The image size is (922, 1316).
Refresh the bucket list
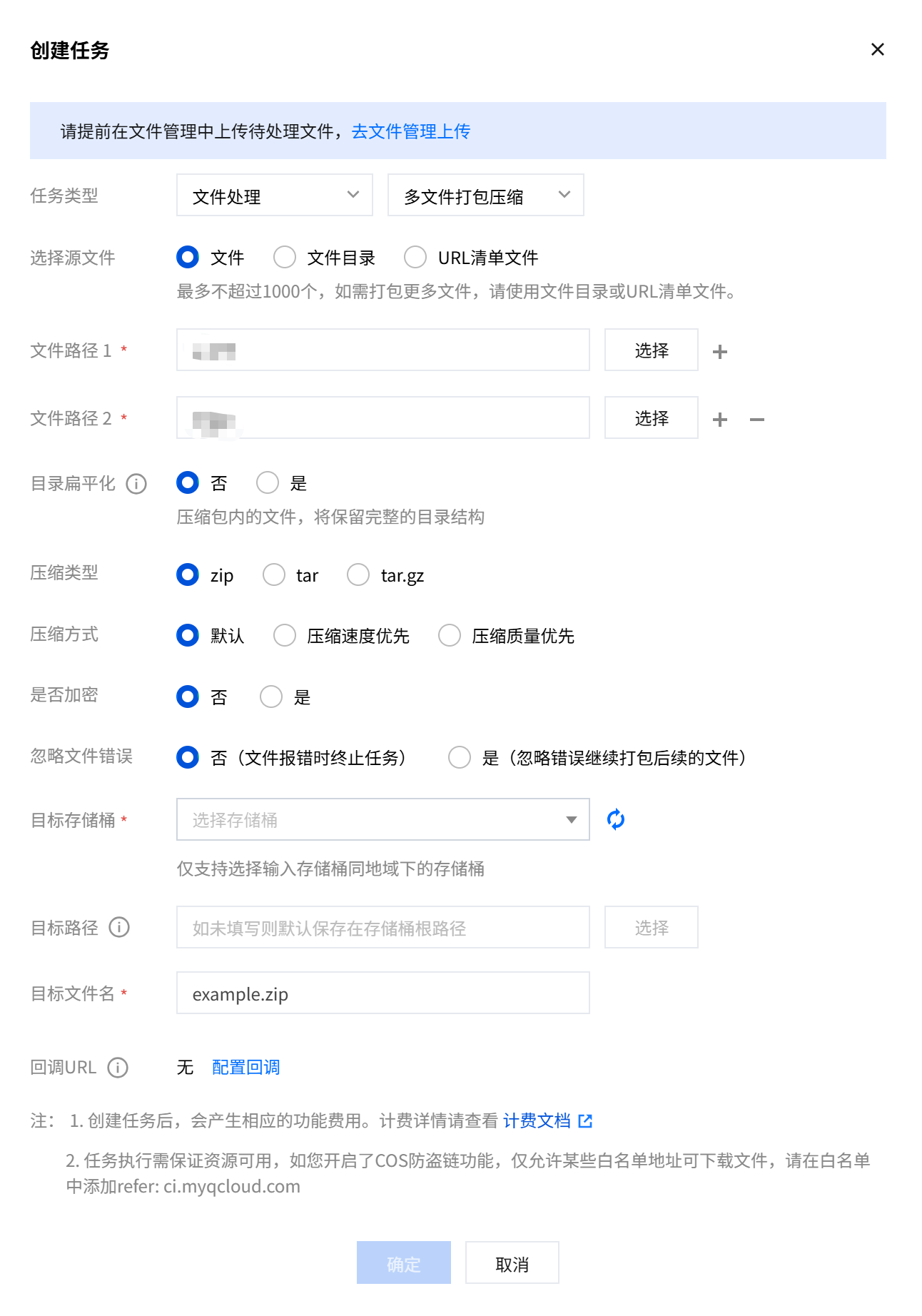point(615,819)
